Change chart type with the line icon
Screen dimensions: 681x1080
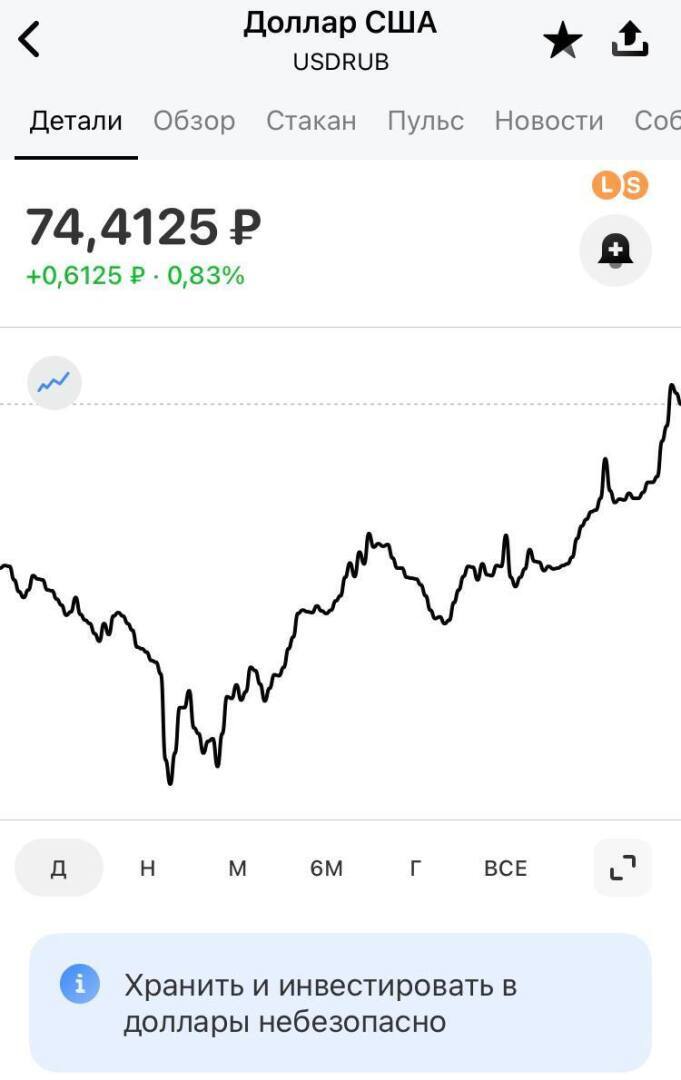point(54,382)
